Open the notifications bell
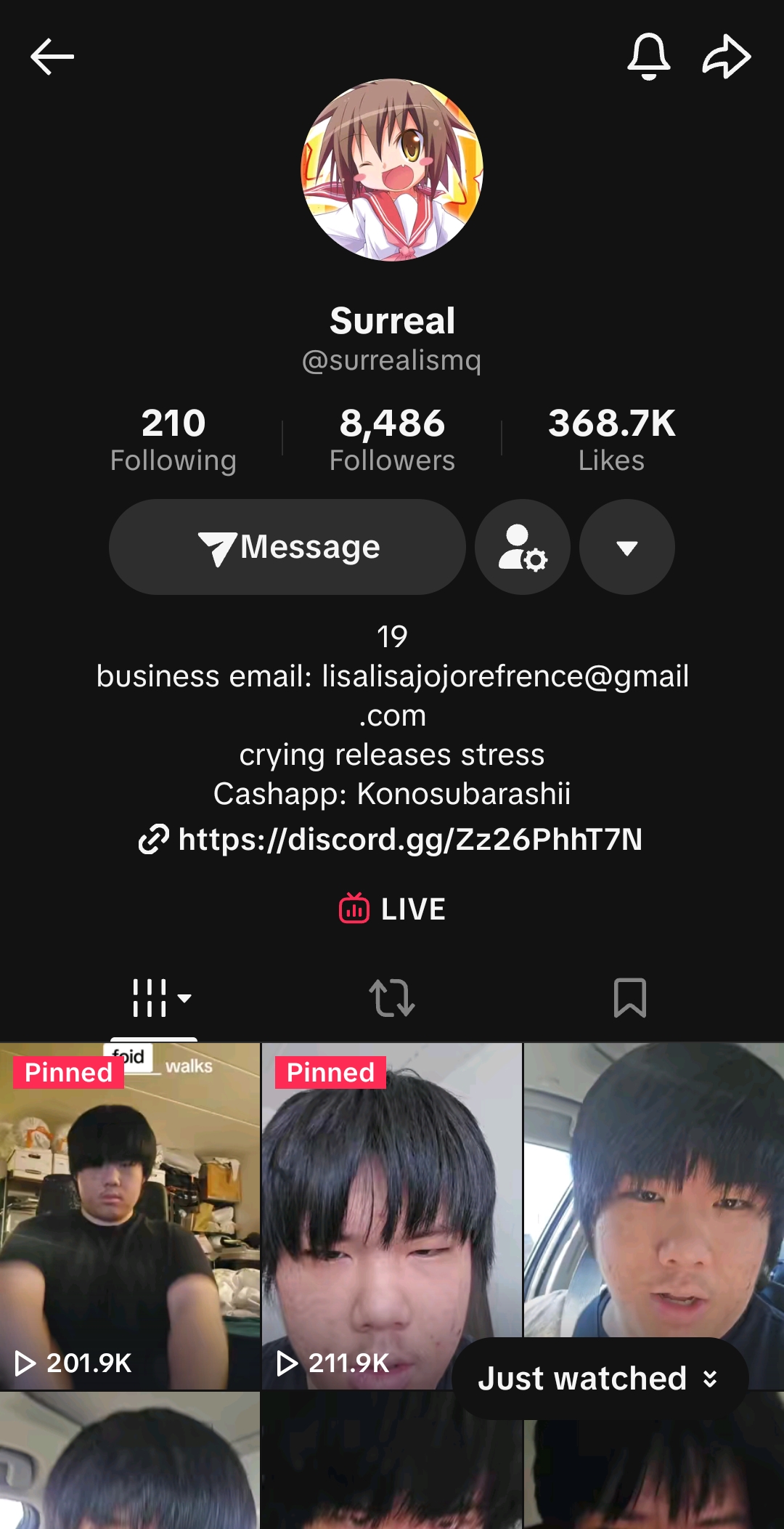 pos(648,57)
